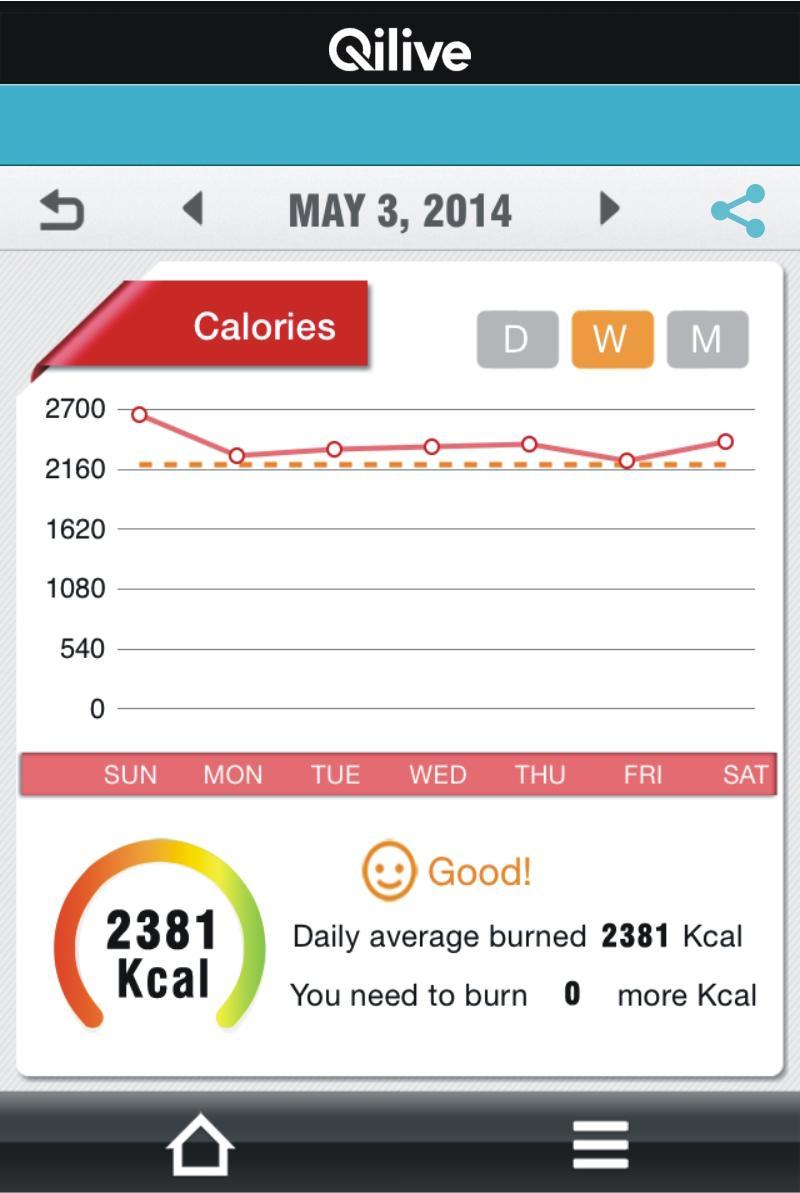Open the share options
Image resolution: width=800 pixels, height=1193 pixels.
pyautogui.click(x=737, y=209)
